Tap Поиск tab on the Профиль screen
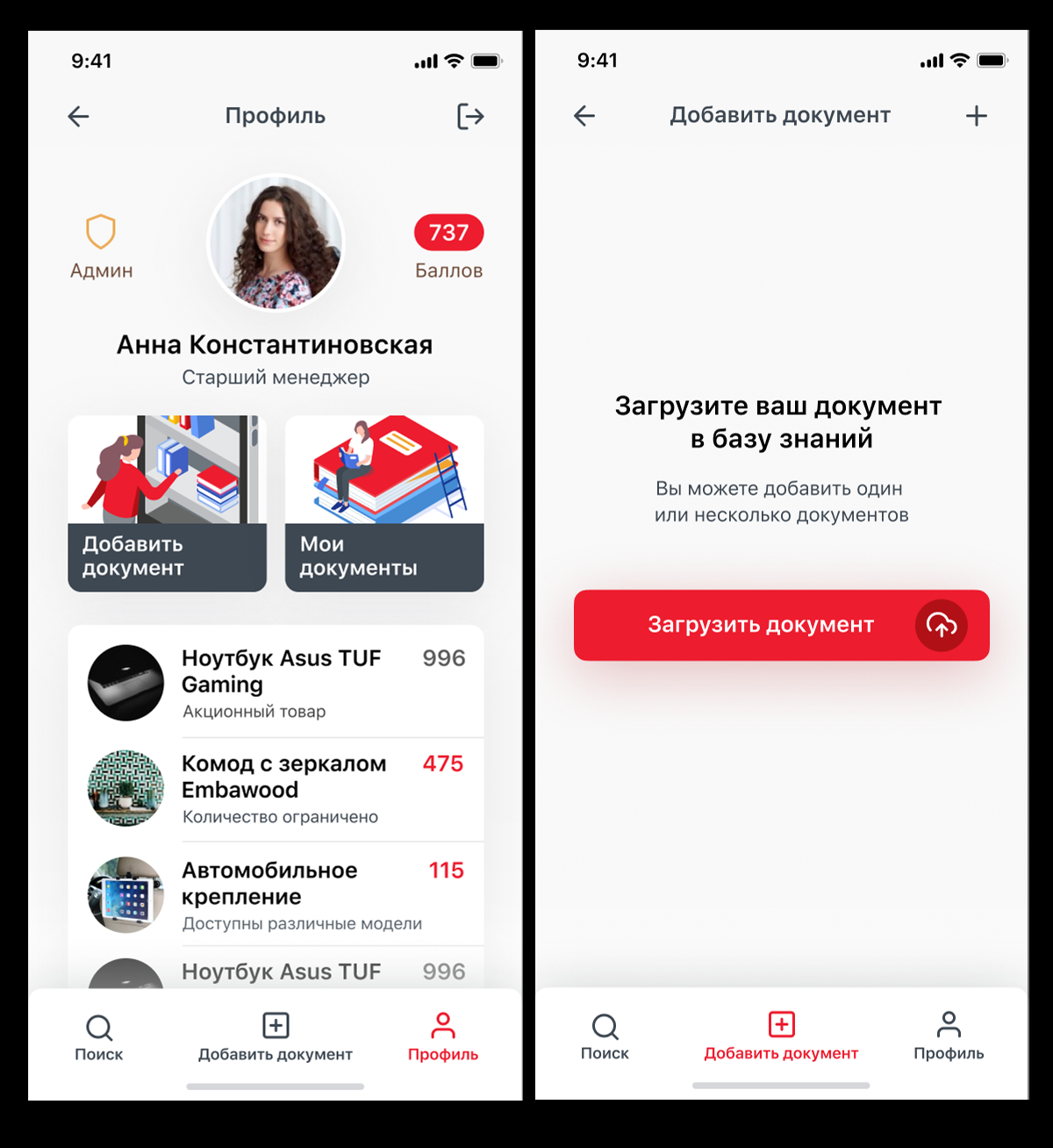This screenshot has width=1053, height=1148. pyautogui.click(x=98, y=1037)
